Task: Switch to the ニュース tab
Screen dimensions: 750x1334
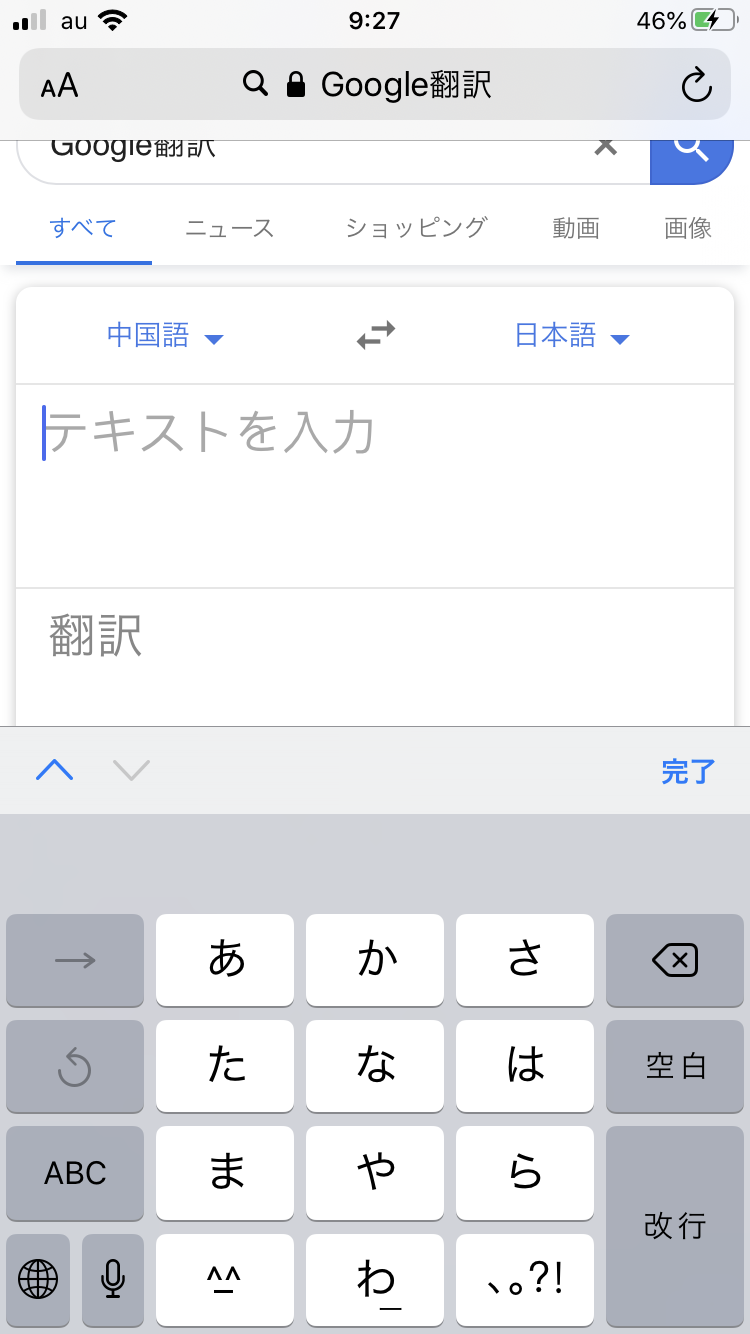Action: [x=229, y=228]
